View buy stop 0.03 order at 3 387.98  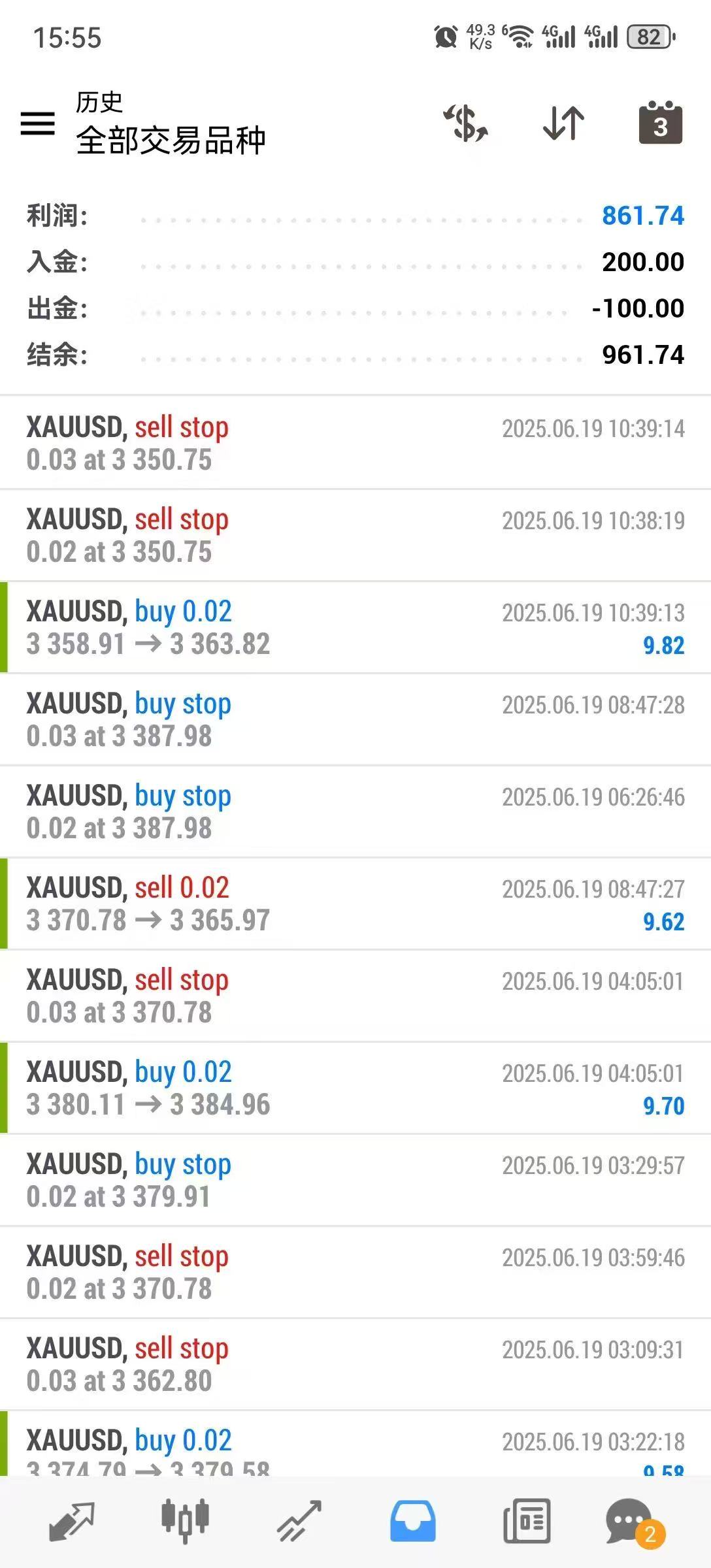coord(355,720)
